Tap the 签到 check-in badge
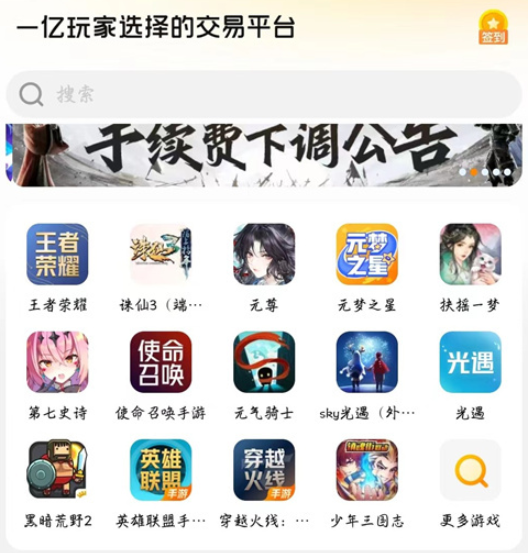The height and width of the screenshot is (553, 528). [x=493, y=28]
